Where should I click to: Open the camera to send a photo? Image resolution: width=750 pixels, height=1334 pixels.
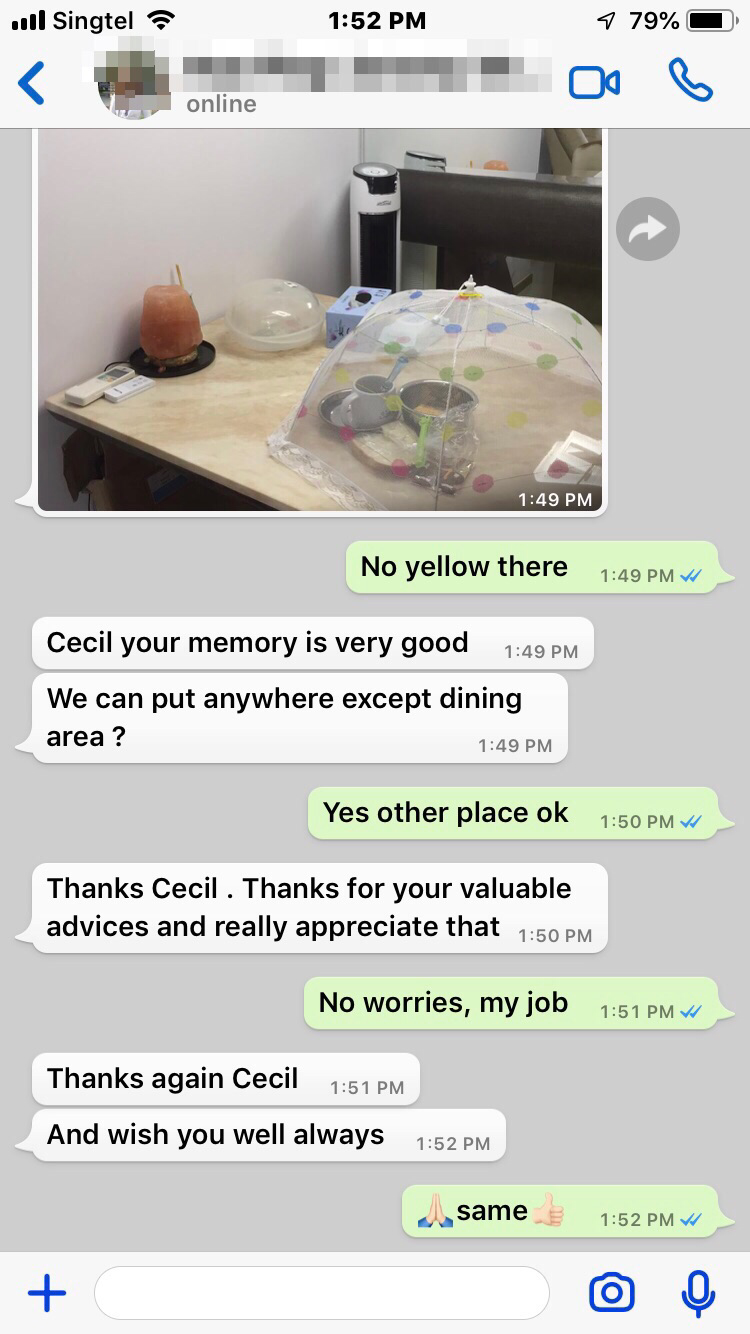point(611,1293)
